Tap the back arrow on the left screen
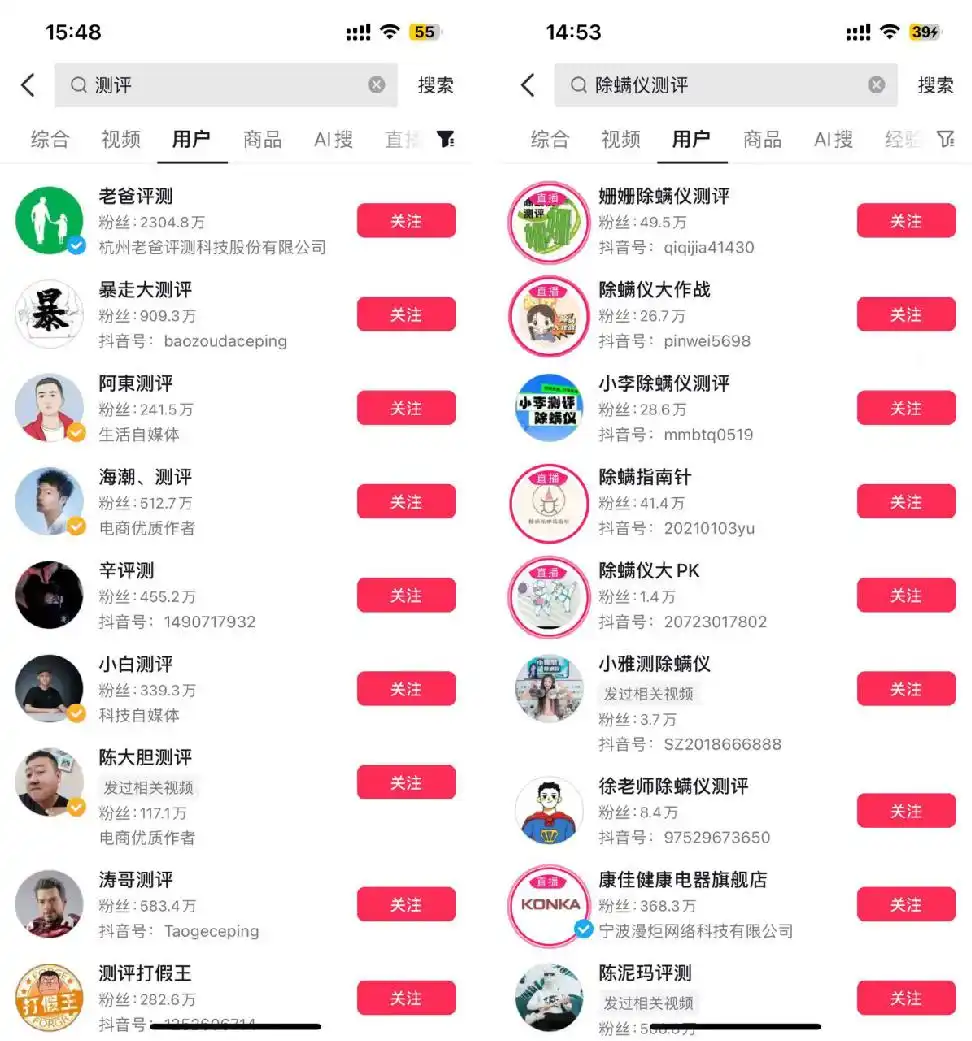The image size is (972, 1041). tap(27, 85)
